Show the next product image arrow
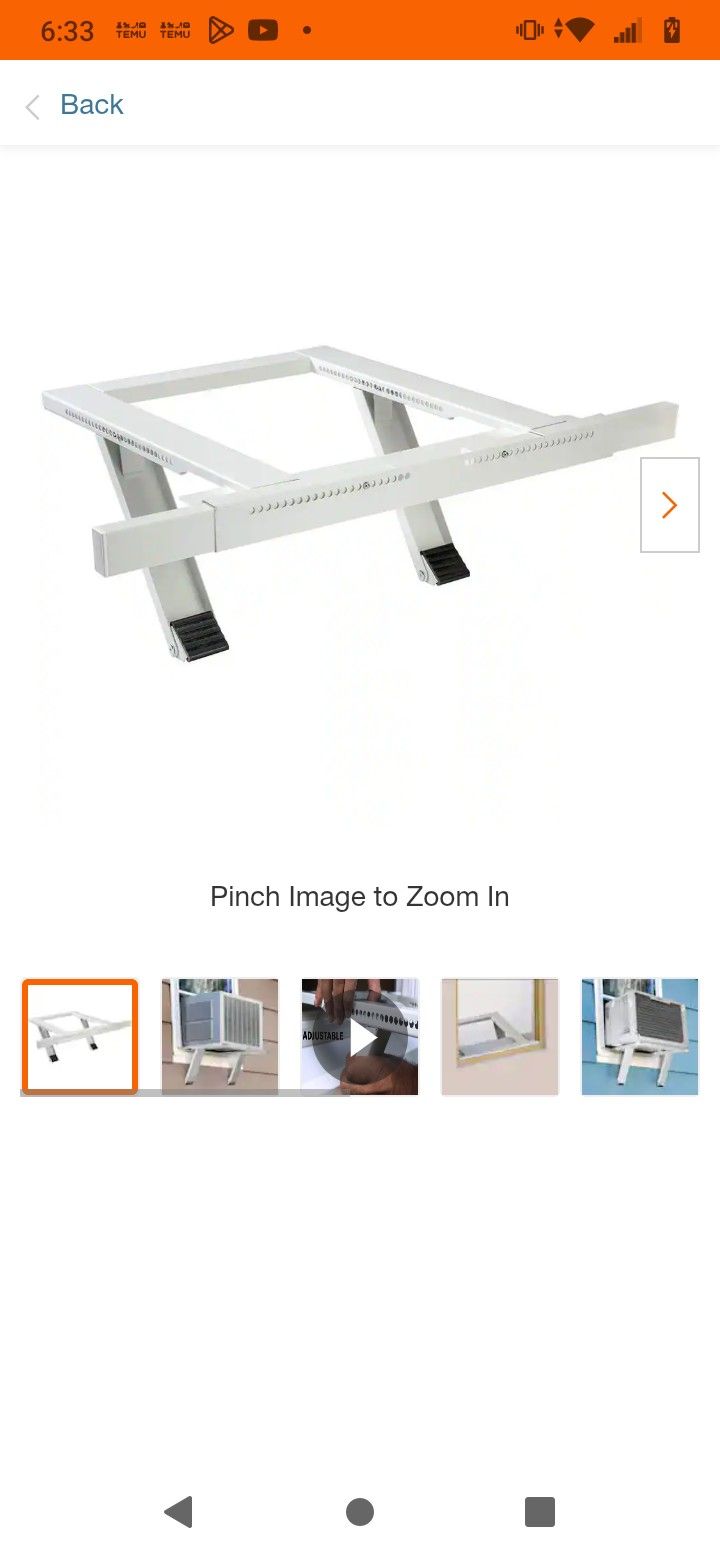The width and height of the screenshot is (720, 1560). pyautogui.click(x=669, y=505)
